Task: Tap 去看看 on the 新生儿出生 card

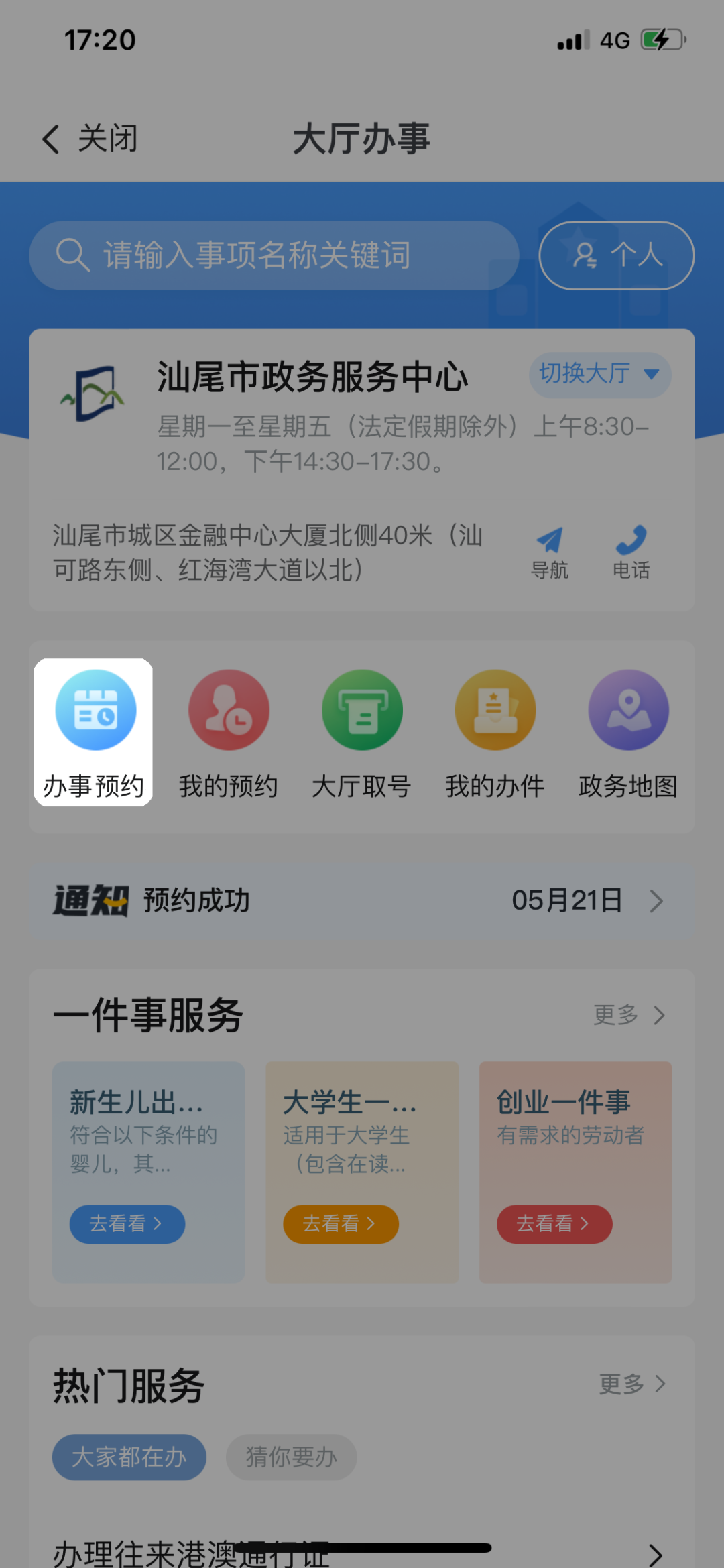Action: point(127,1224)
